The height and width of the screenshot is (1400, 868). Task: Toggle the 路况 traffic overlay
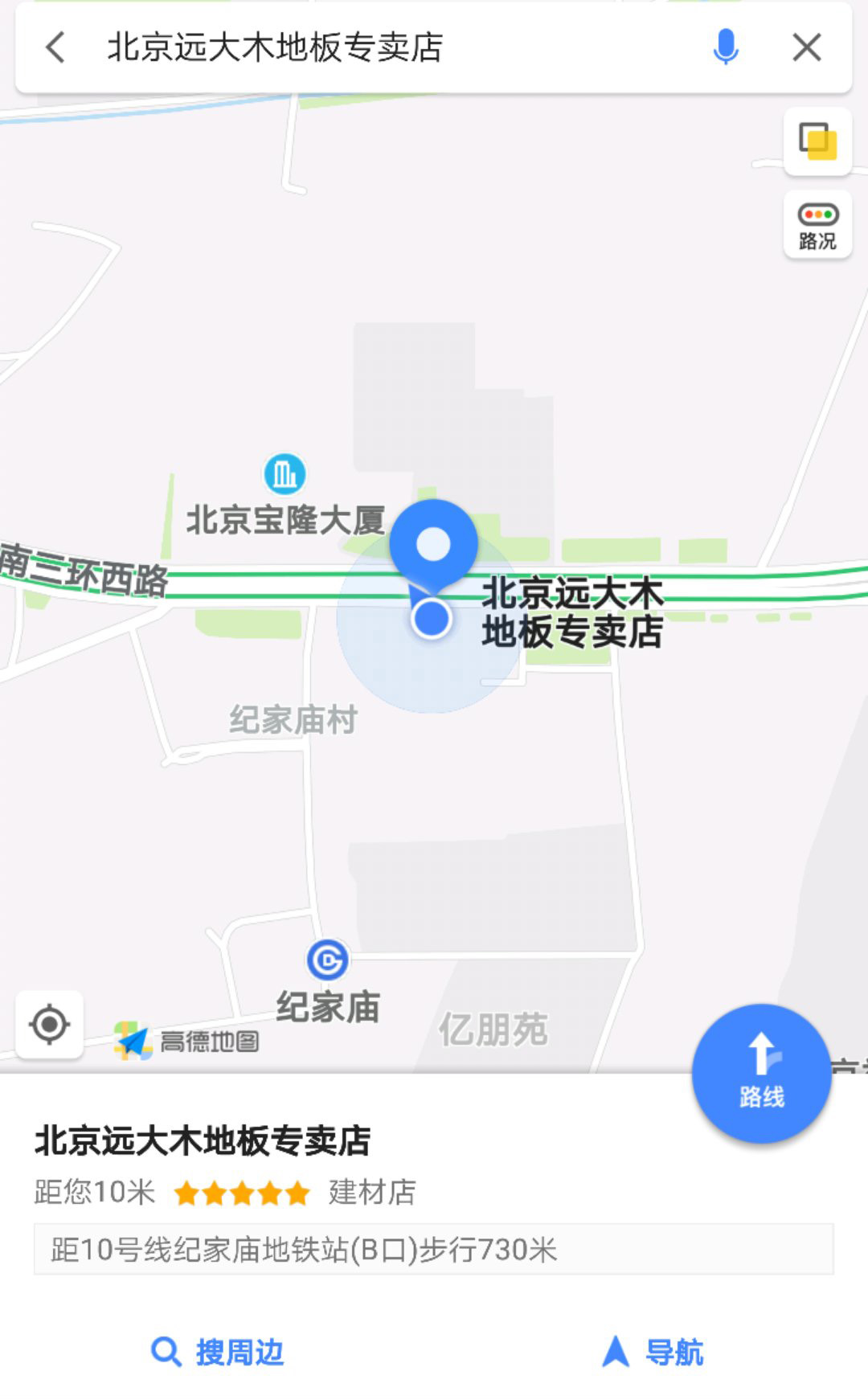pyautogui.click(x=817, y=224)
